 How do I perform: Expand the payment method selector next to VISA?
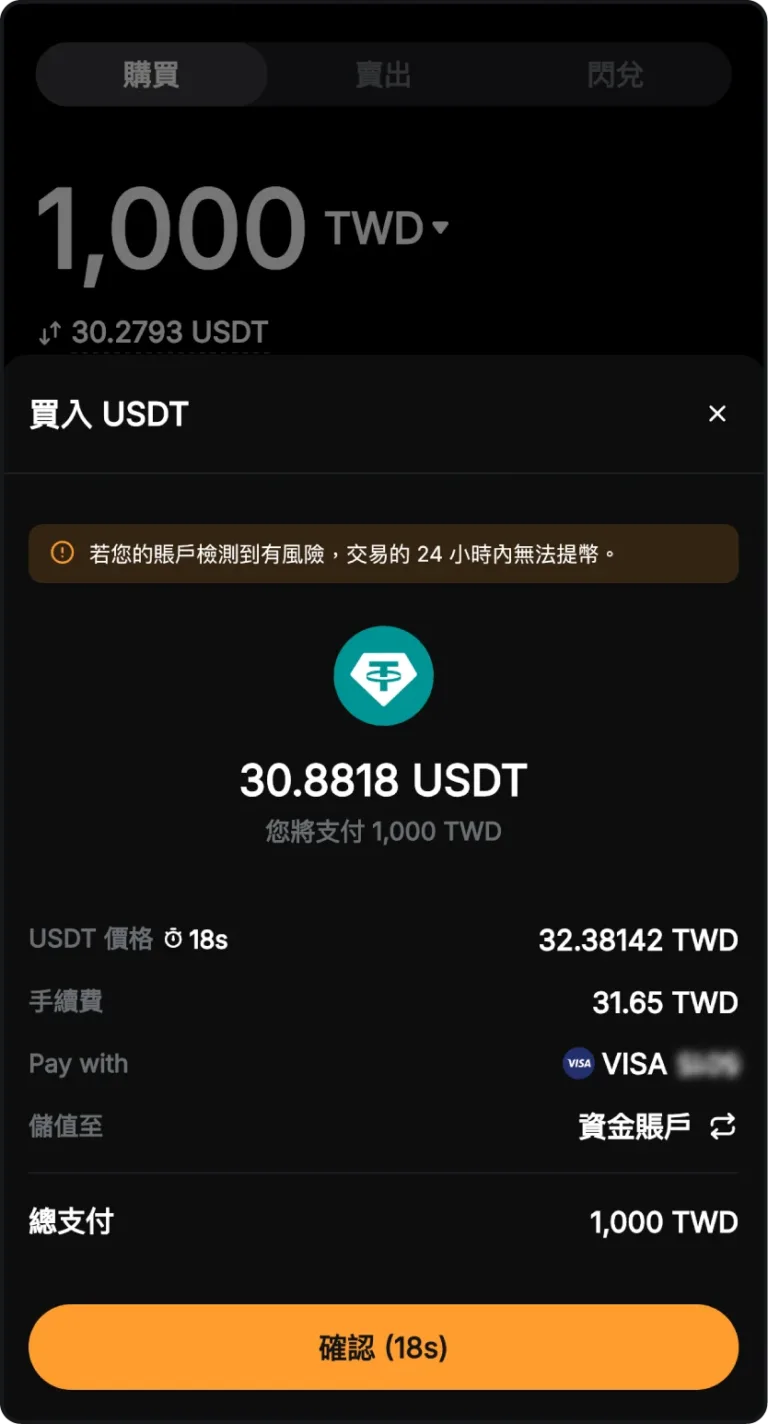point(650,1064)
